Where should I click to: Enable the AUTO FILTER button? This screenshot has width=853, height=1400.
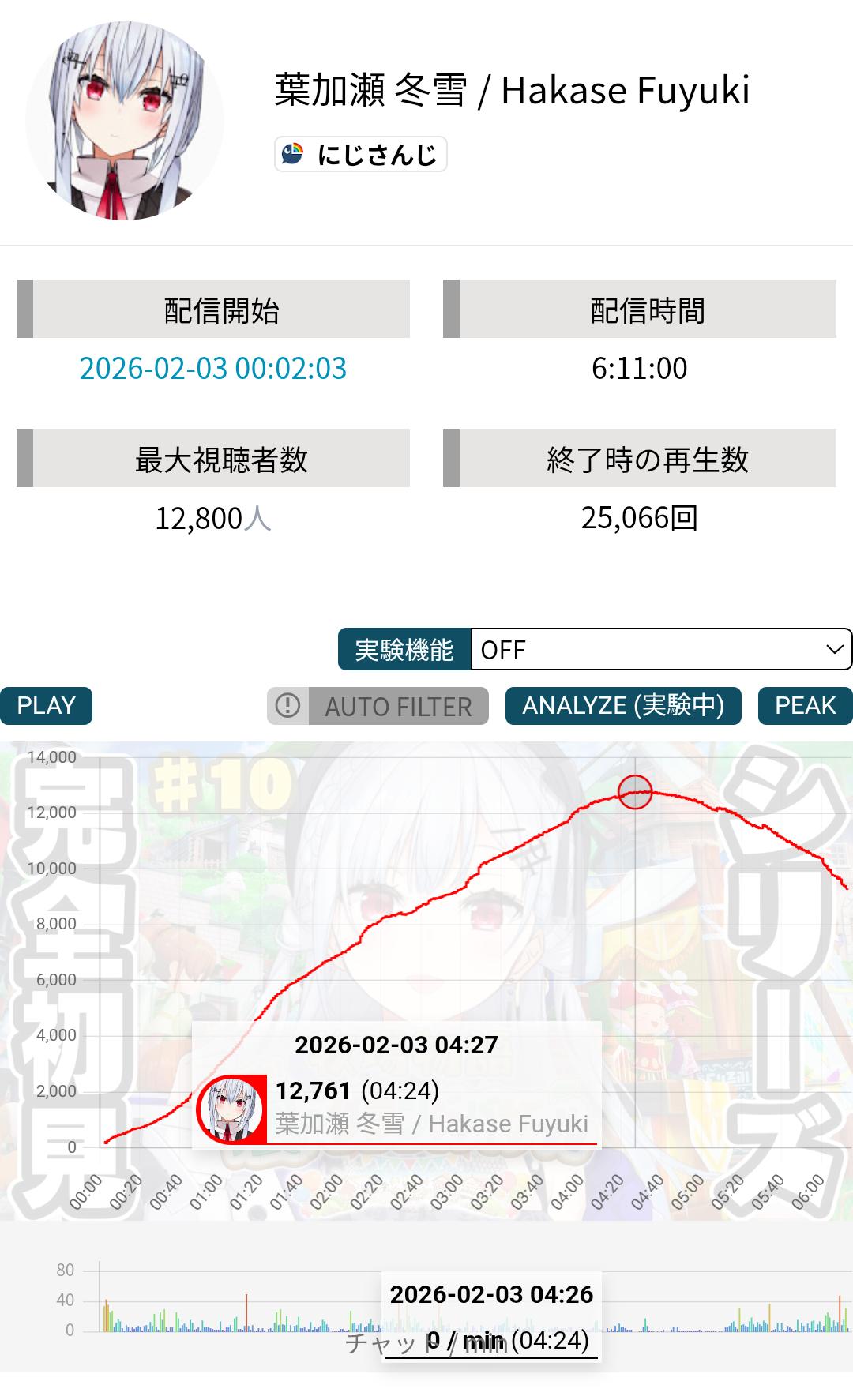[x=378, y=706]
